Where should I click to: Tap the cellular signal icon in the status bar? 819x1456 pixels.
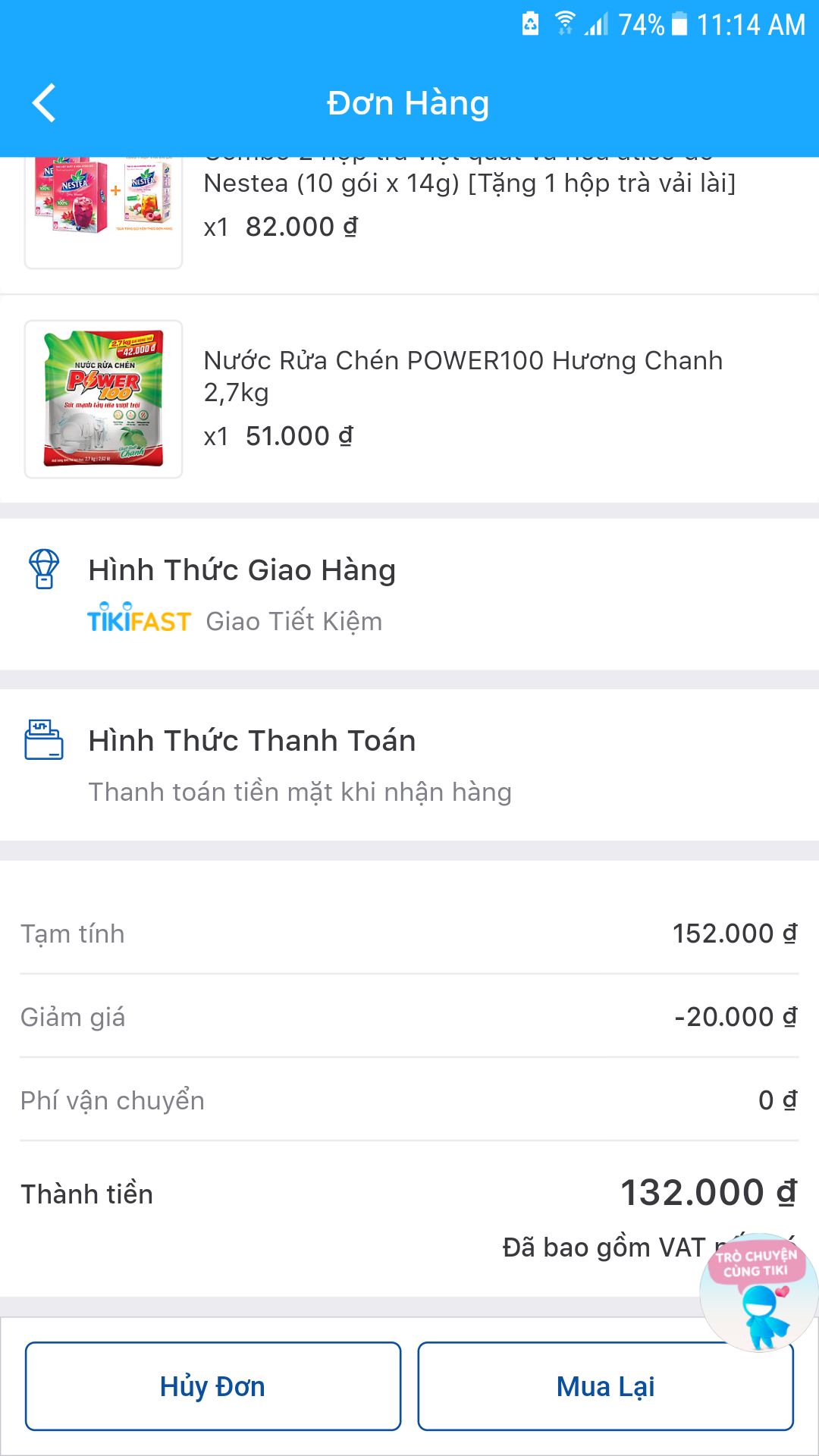click(595, 23)
